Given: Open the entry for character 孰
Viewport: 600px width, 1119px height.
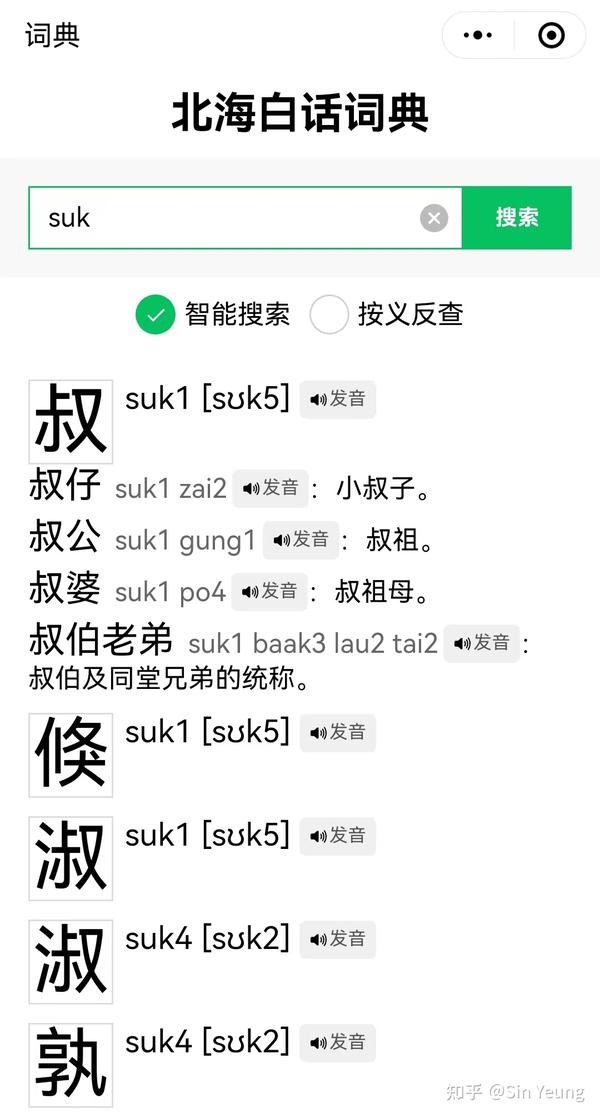Looking at the screenshot, I should point(71,1065).
